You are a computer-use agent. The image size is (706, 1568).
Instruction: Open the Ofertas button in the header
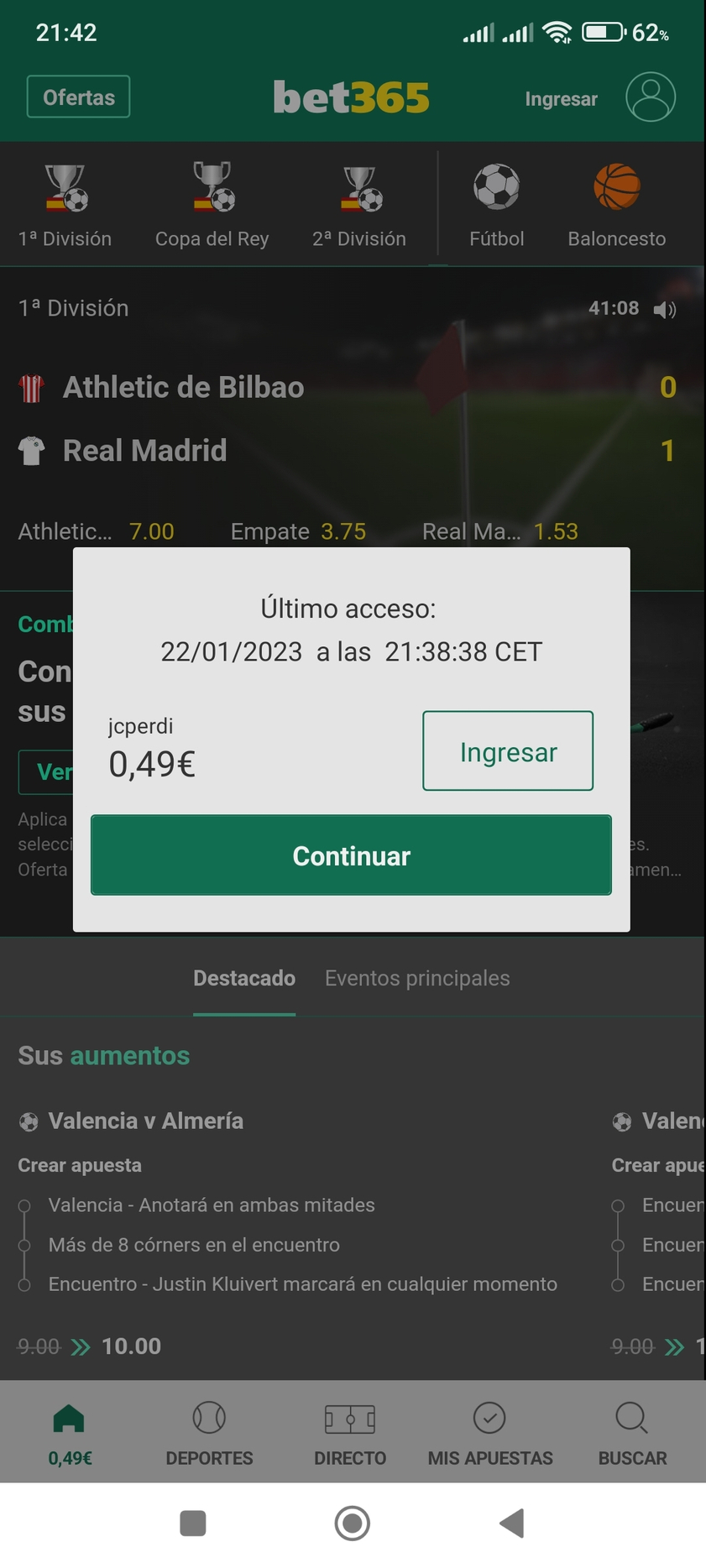(78, 97)
